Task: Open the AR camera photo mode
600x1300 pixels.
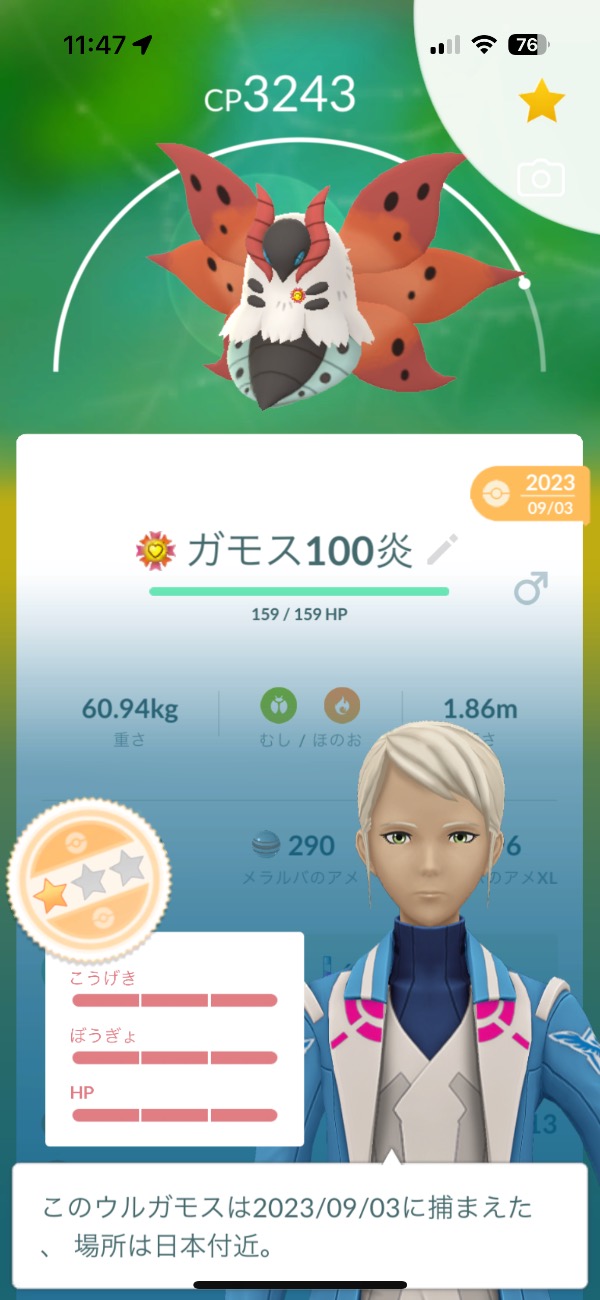Action: pyautogui.click(x=541, y=179)
